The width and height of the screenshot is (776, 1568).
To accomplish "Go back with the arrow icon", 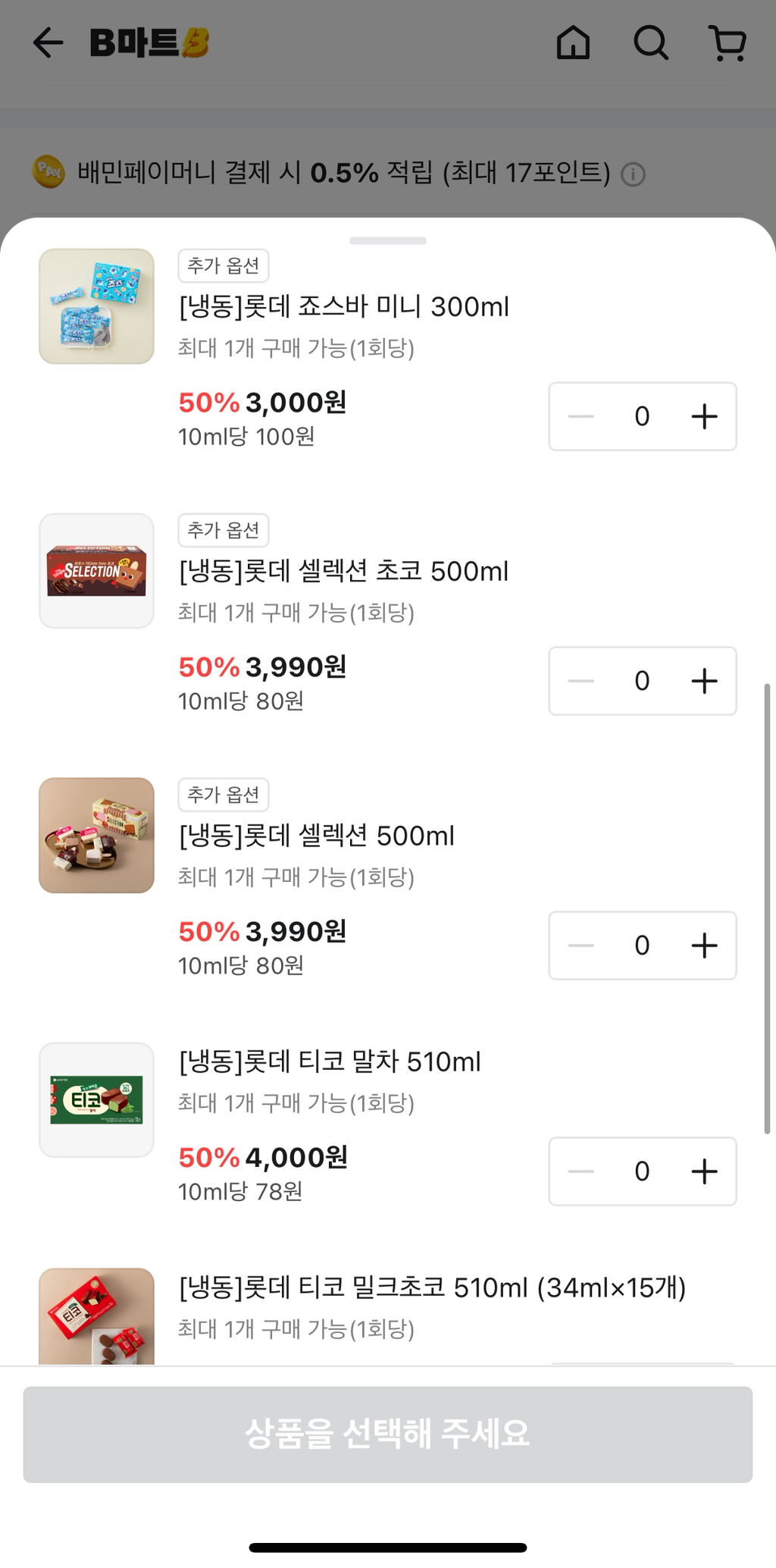I will (48, 43).
